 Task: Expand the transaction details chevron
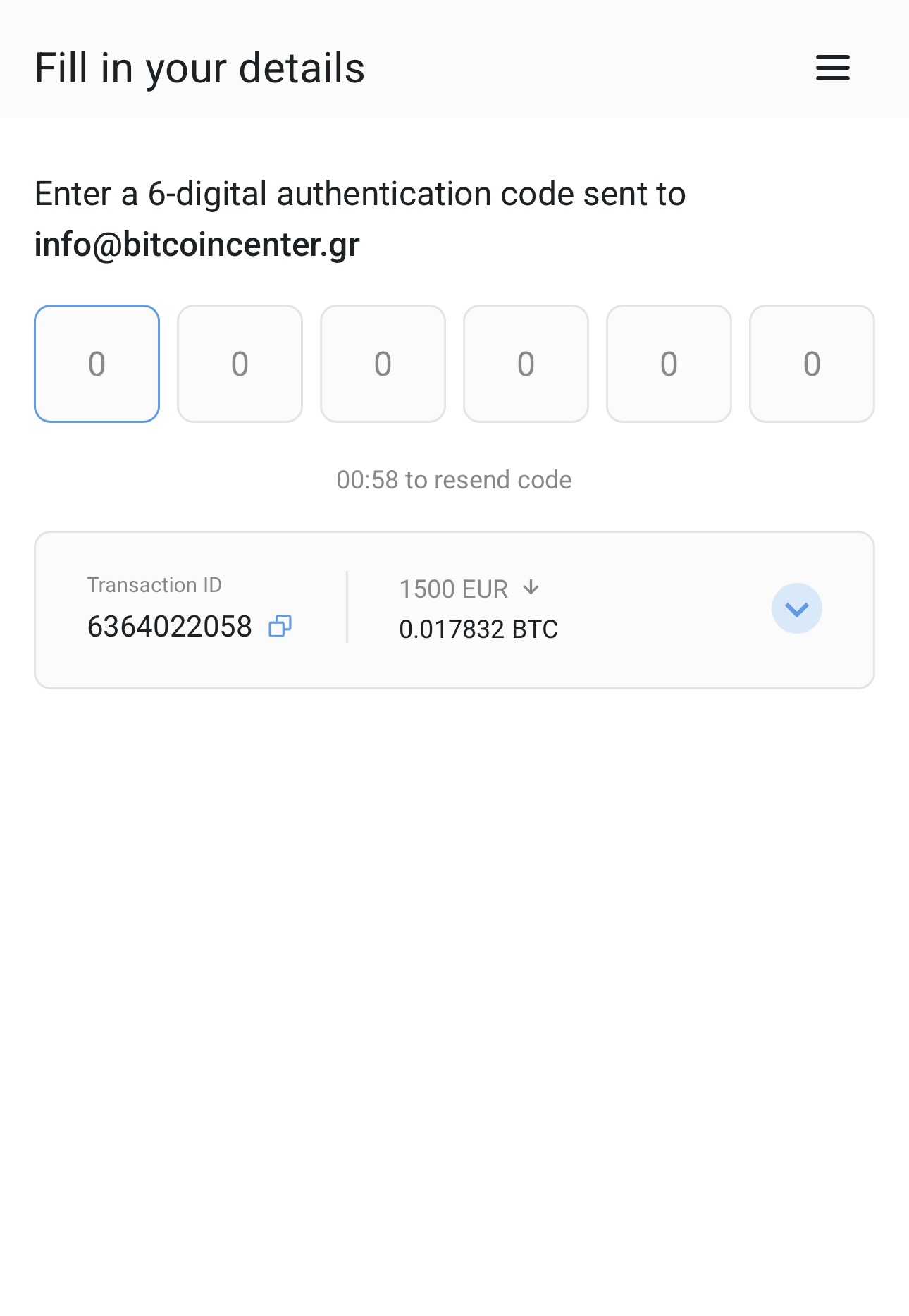pyautogui.click(x=796, y=608)
